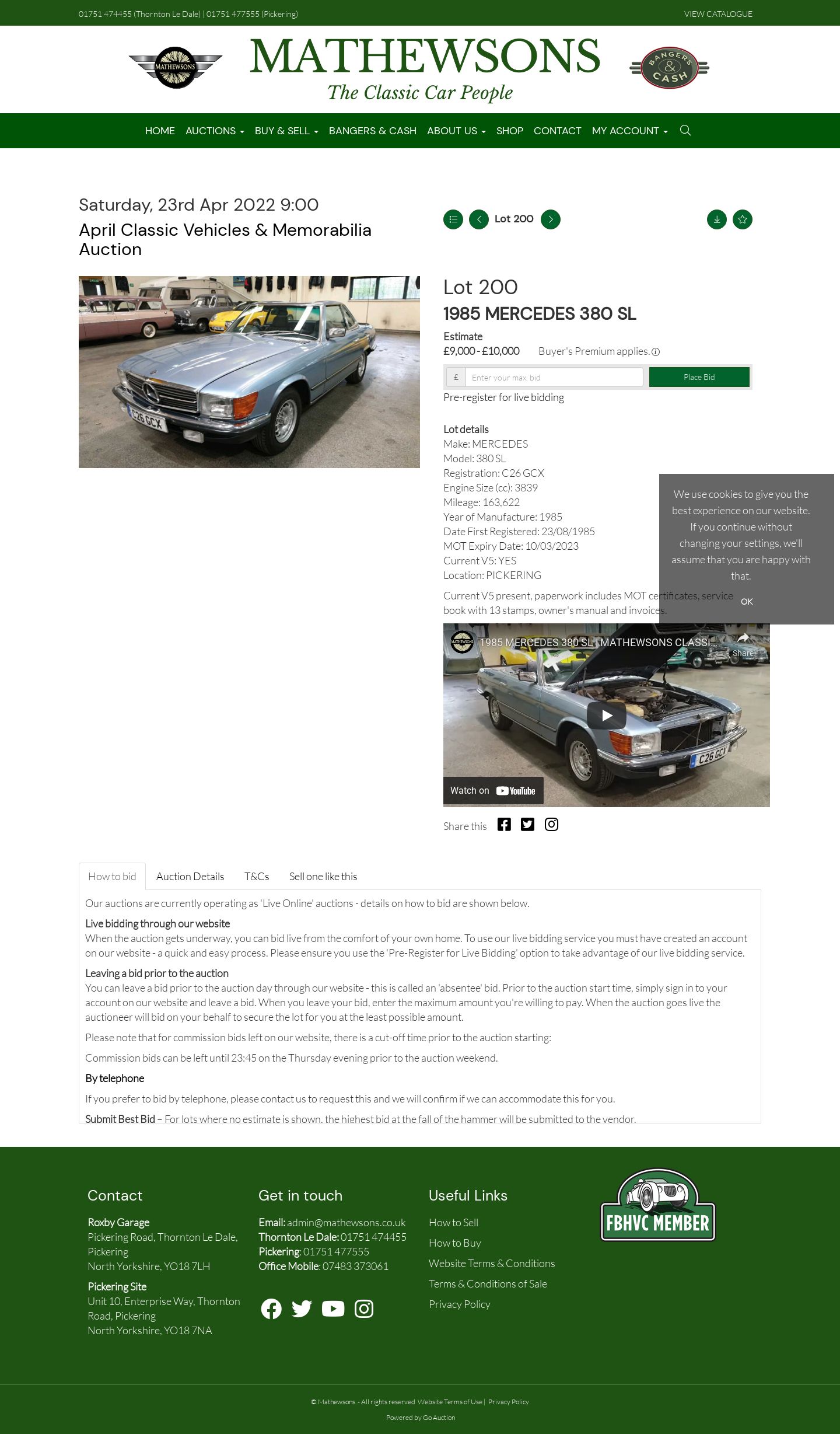840x1434 pixels.
Task: Go to the previous lot arrow
Action: coord(479,219)
